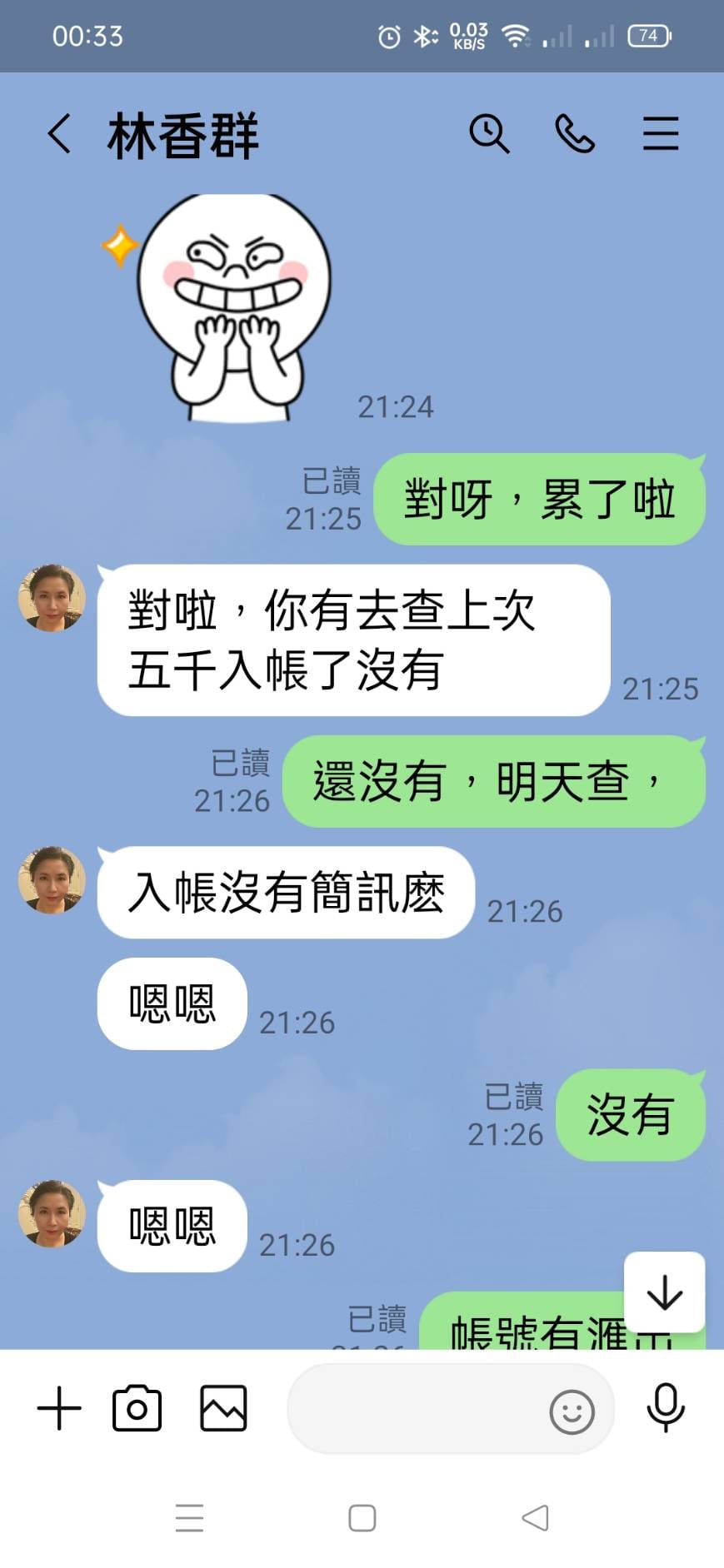Start a voice call with 林香群
Viewport: 724px width, 1568px height.
(x=575, y=134)
